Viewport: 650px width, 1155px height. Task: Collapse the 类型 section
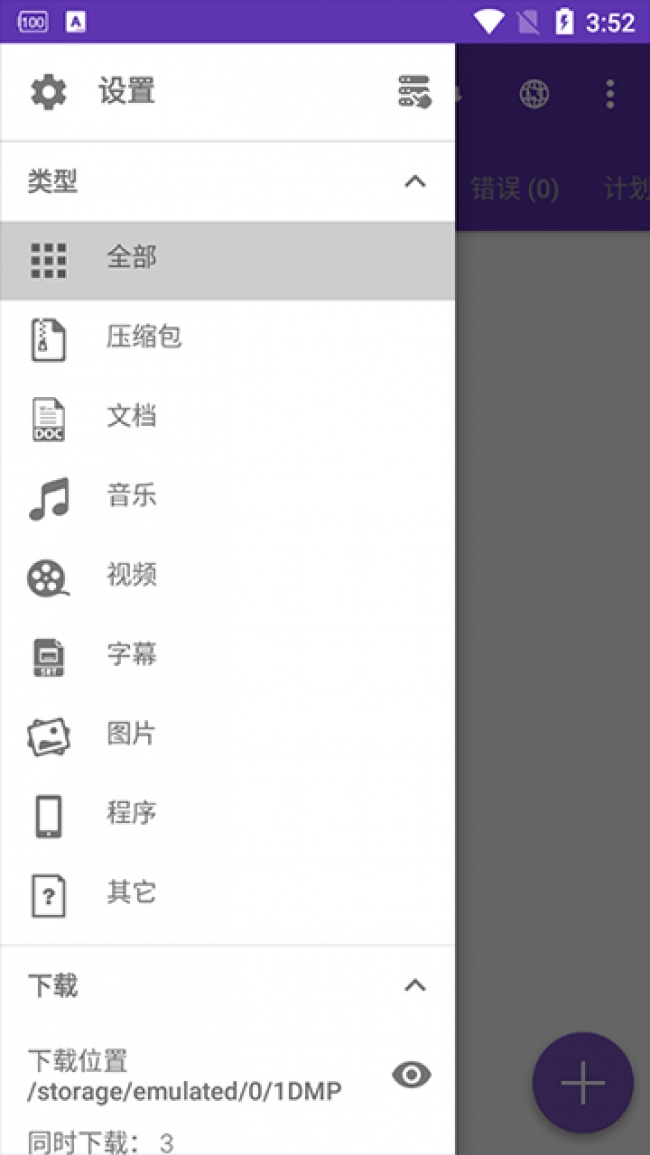414,181
